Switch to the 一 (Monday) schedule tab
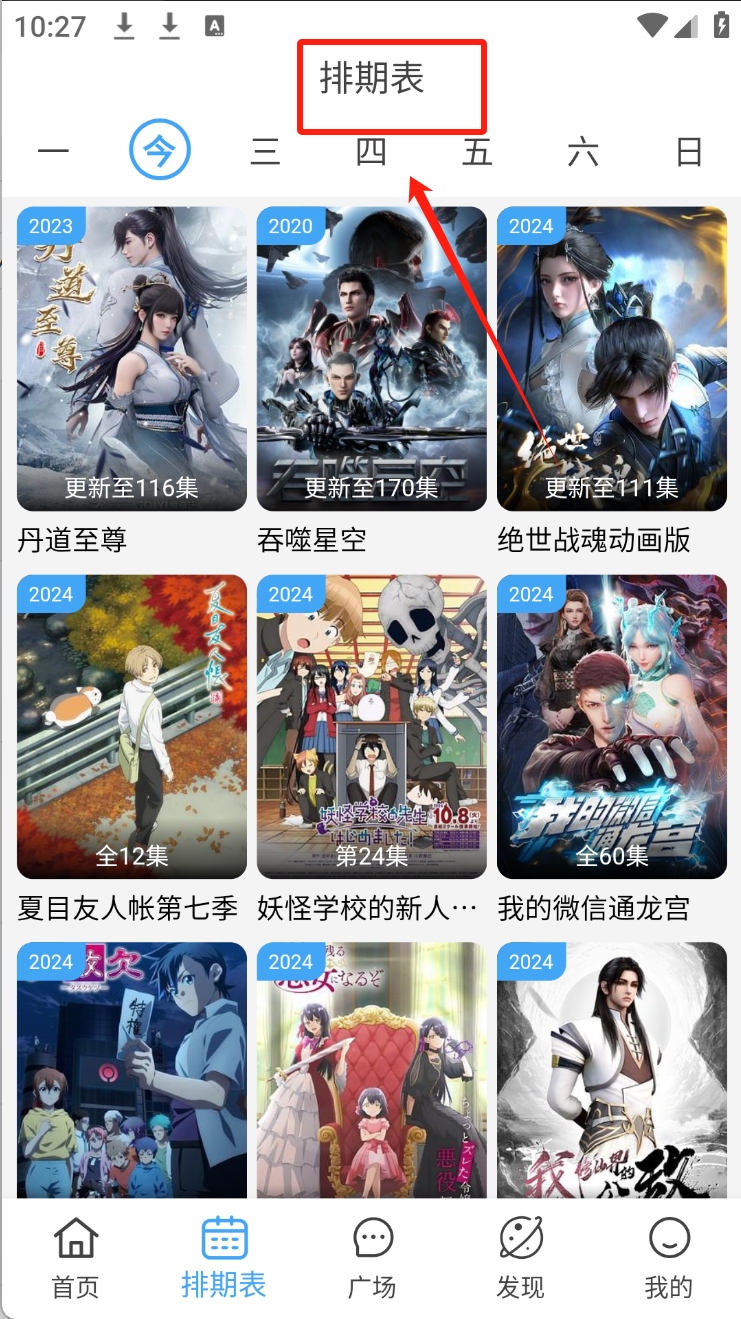The width and height of the screenshot is (741, 1319). click(x=53, y=151)
